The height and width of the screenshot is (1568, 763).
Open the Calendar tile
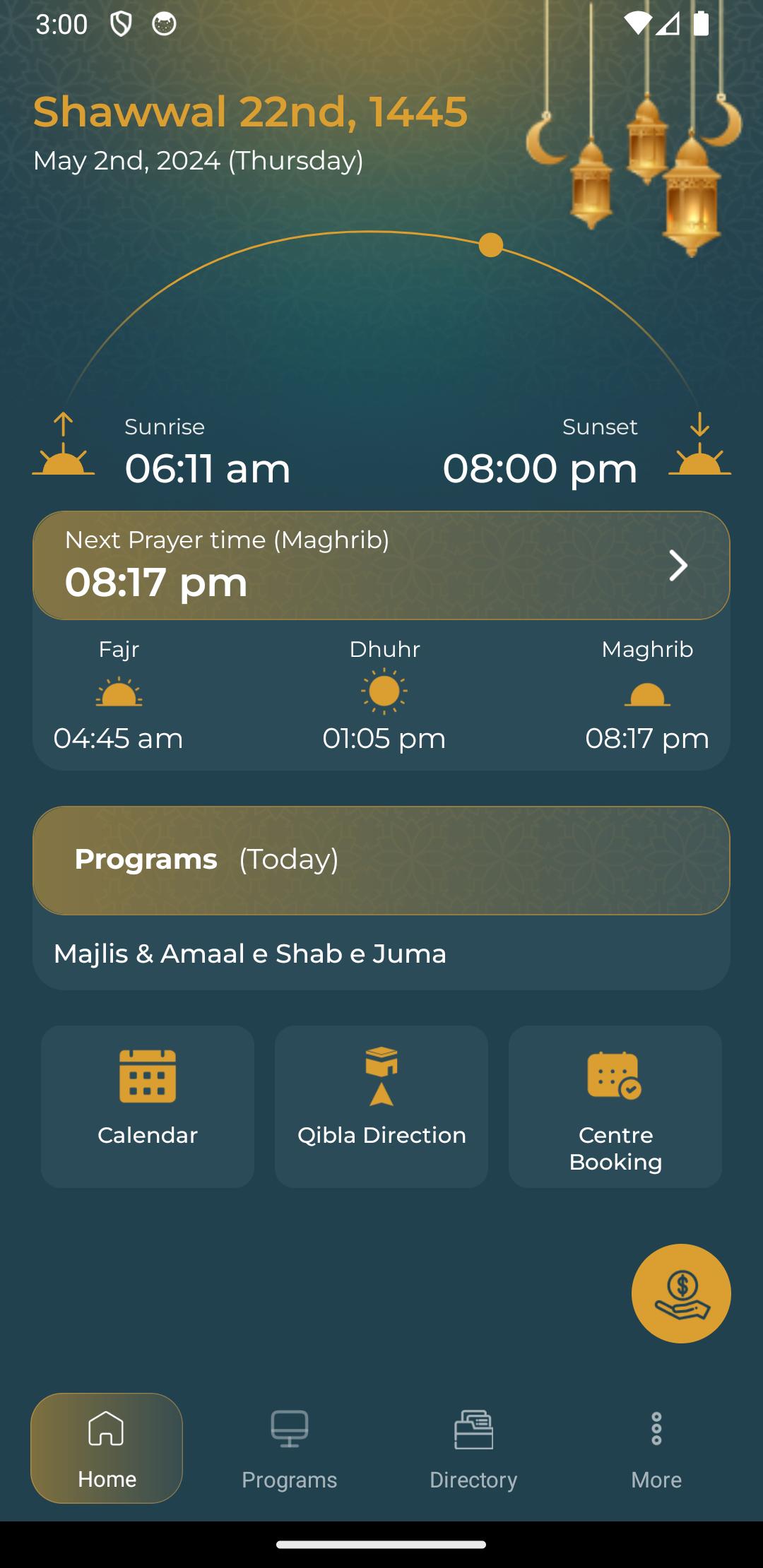(x=148, y=1106)
